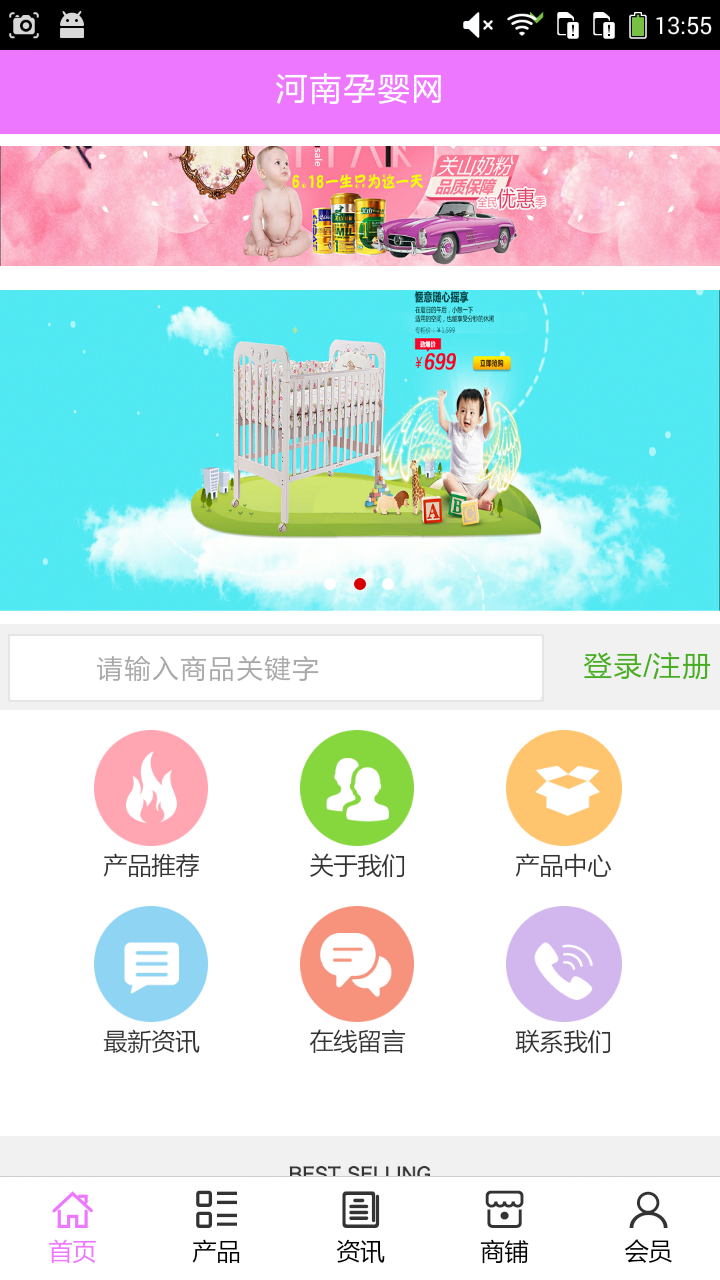
Task: Open 登录/注册 login and register
Action: coord(646,667)
